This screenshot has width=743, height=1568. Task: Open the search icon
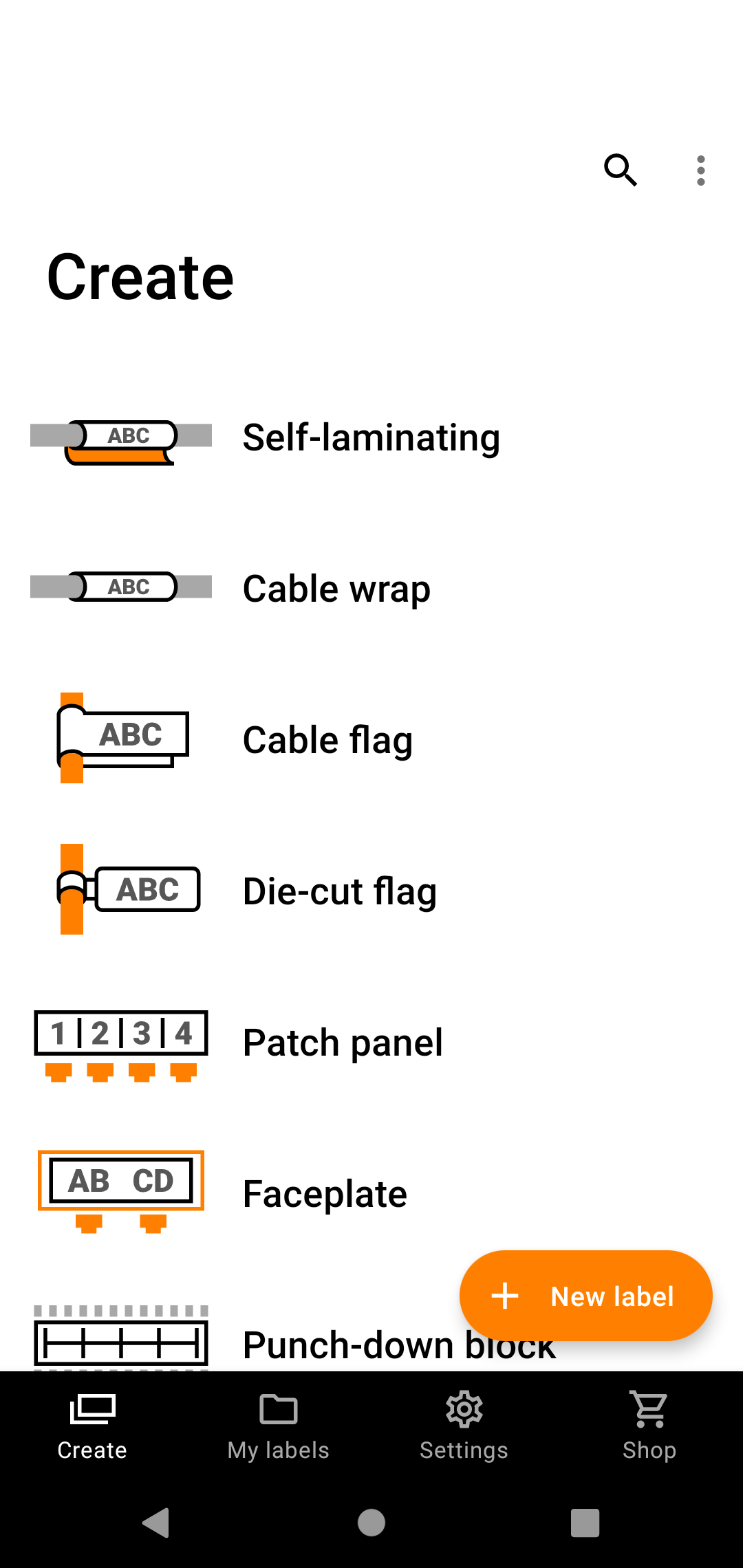point(621,171)
